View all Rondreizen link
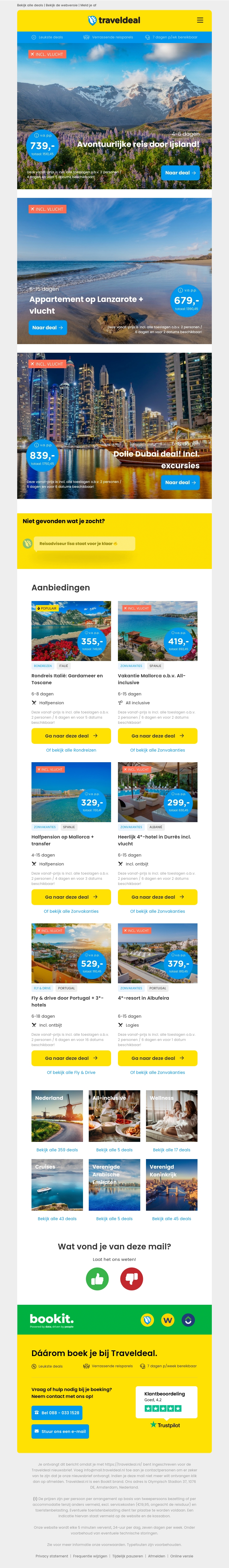 pyautogui.click(x=71, y=750)
